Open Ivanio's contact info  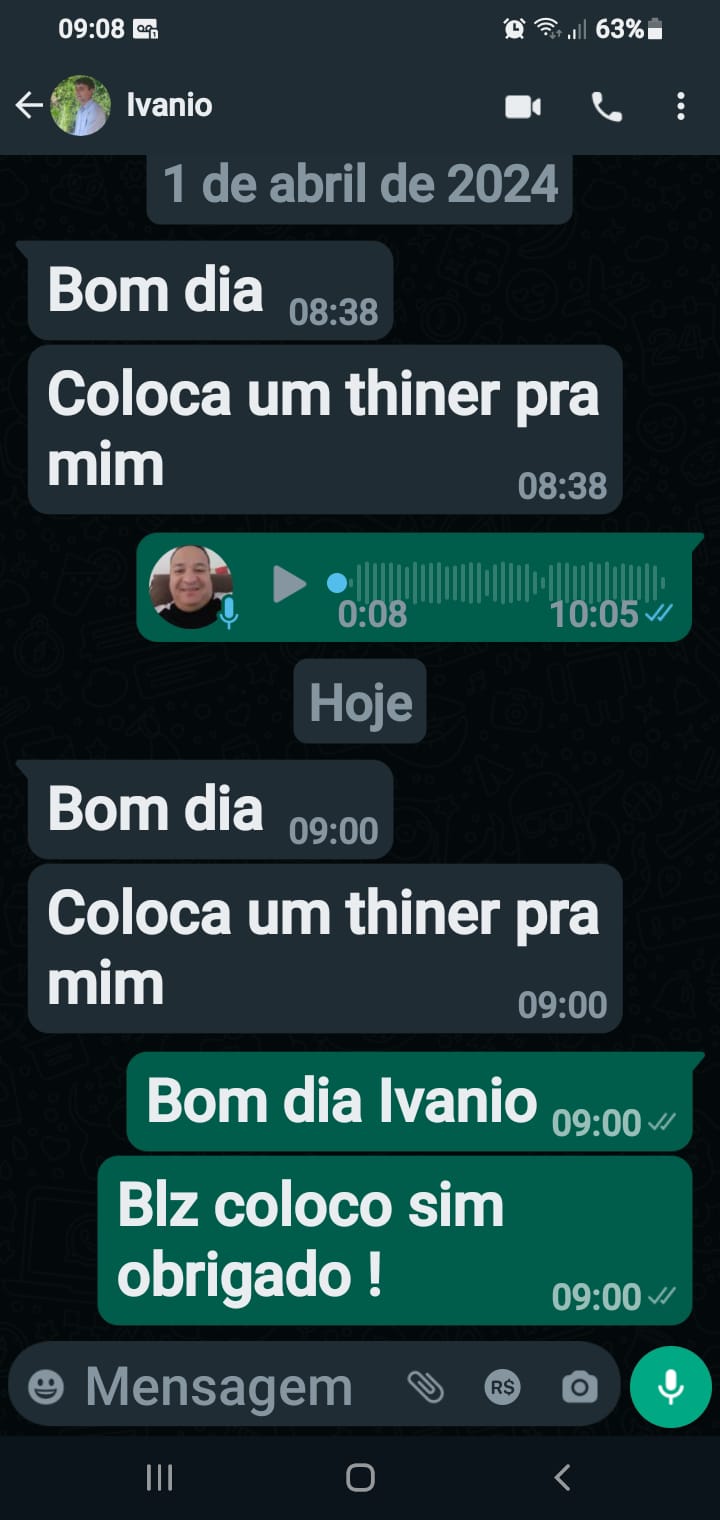point(169,105)
